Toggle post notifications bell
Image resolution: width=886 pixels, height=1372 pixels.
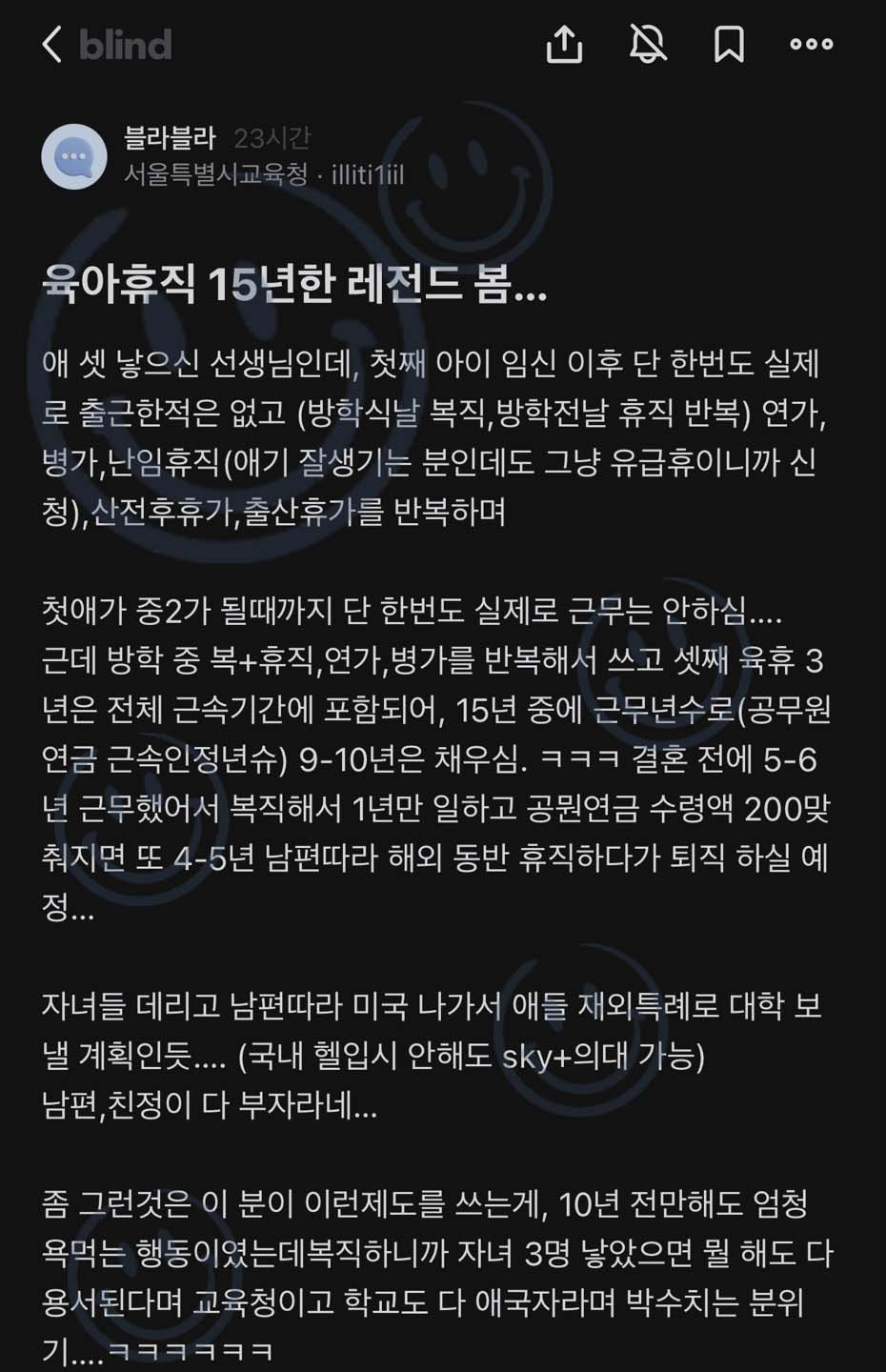648,44
